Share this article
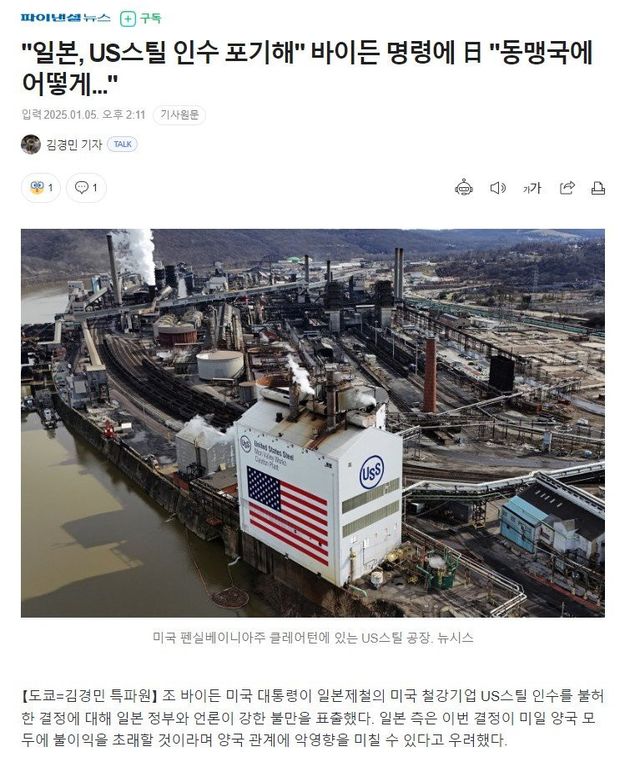The width and height of the screenshot is (640, 768). tap(567, 187)
